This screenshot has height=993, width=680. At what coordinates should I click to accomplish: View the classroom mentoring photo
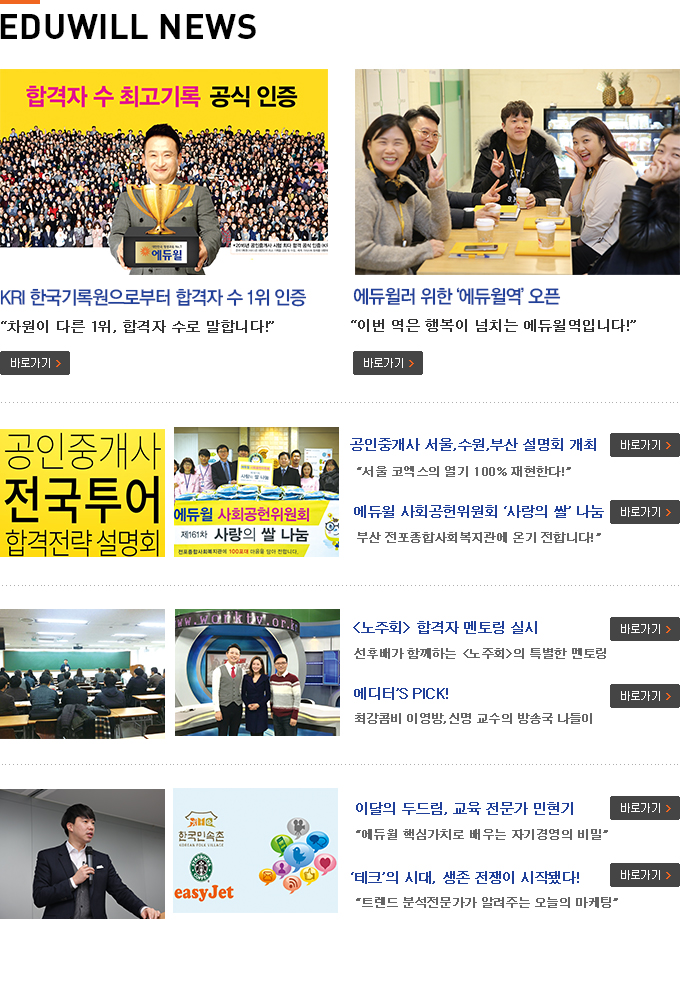[x=82, y=673]
